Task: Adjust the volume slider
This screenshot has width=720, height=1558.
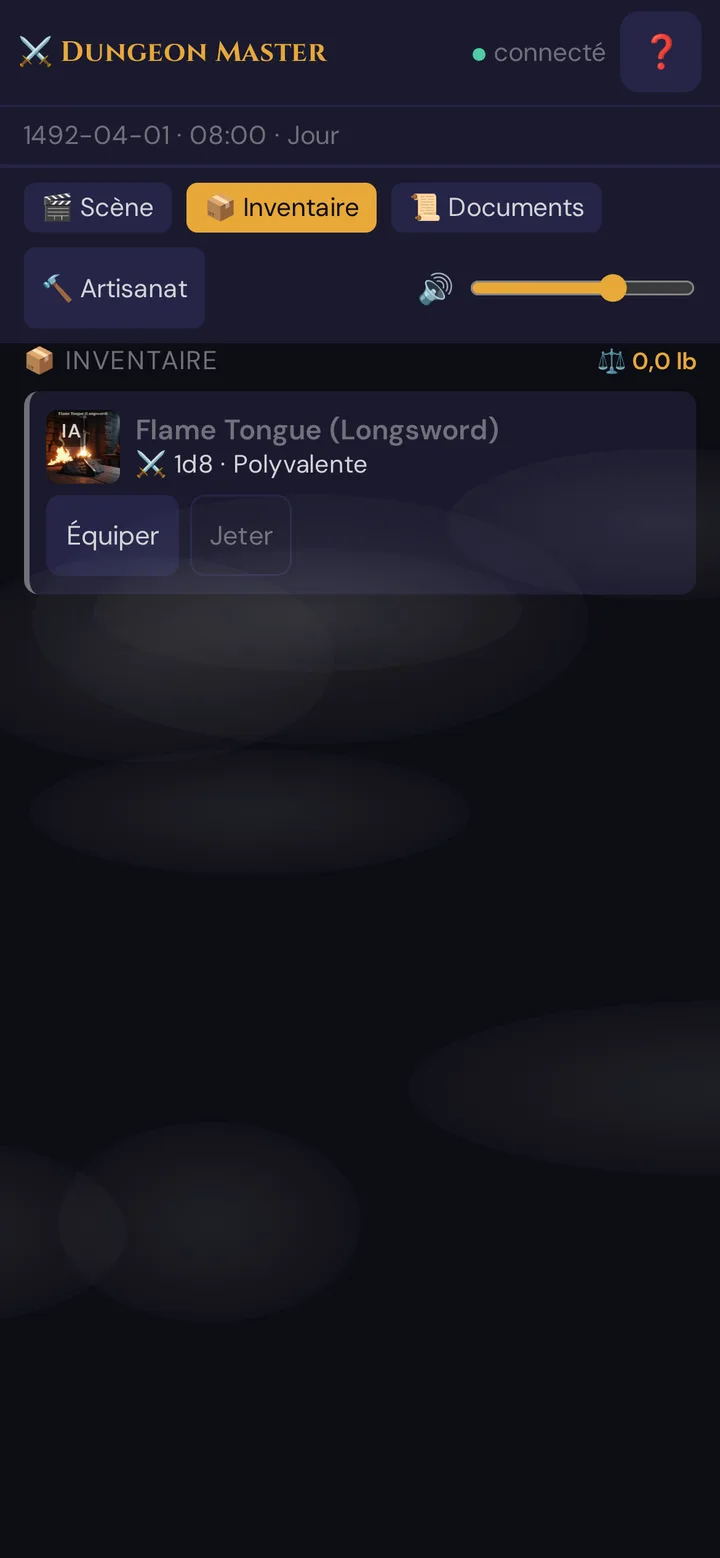Action: point(582,289)
